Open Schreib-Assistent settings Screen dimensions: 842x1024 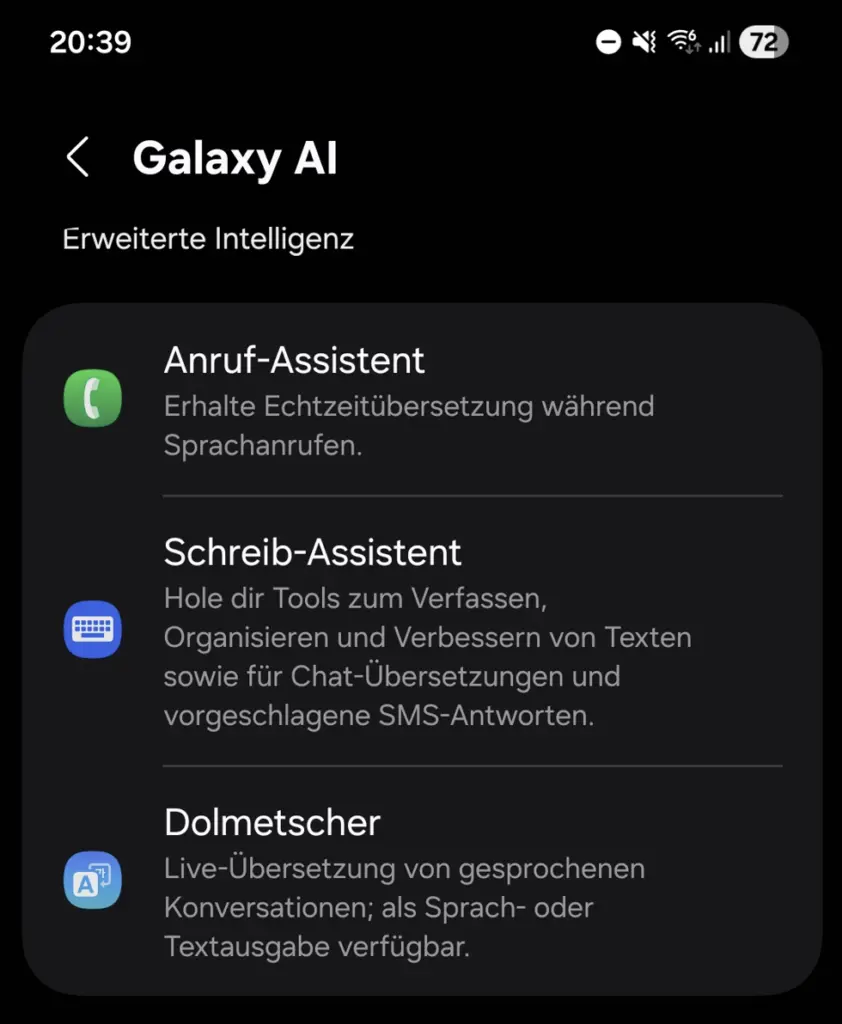point(420,632)
